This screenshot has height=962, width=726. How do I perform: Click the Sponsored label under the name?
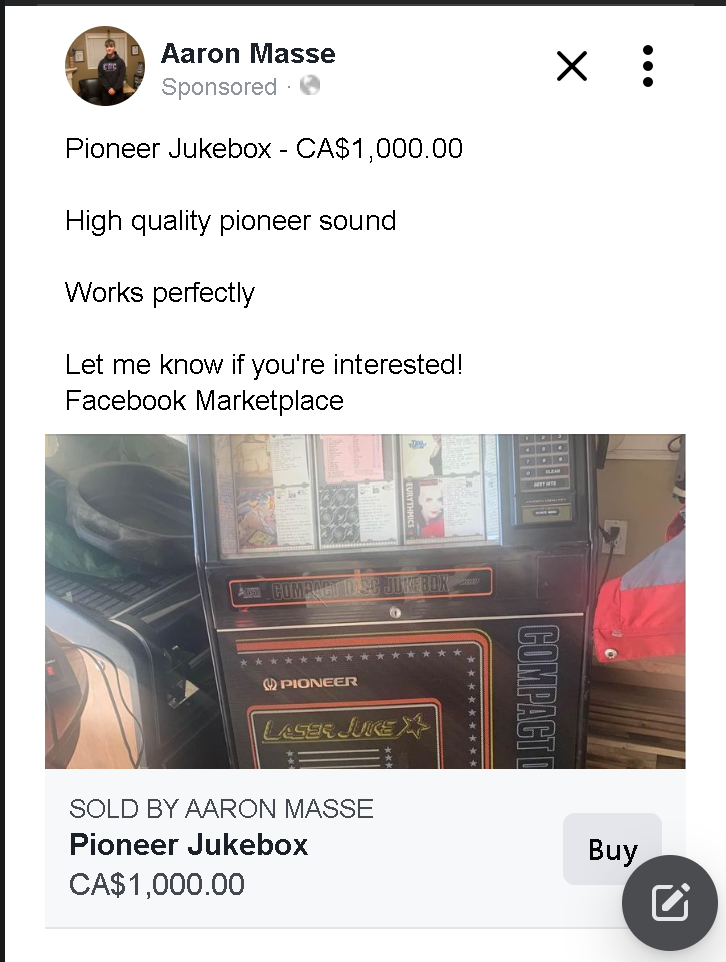click(219, 87)
